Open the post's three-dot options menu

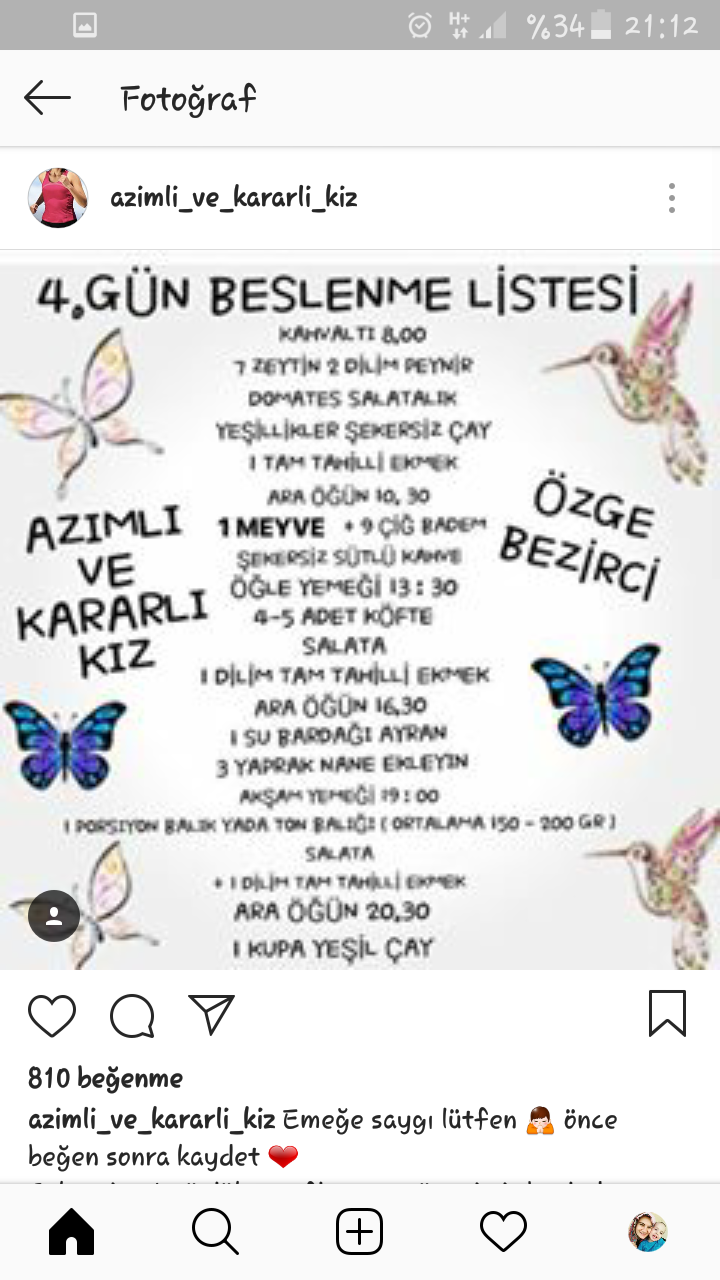(672, 198)
